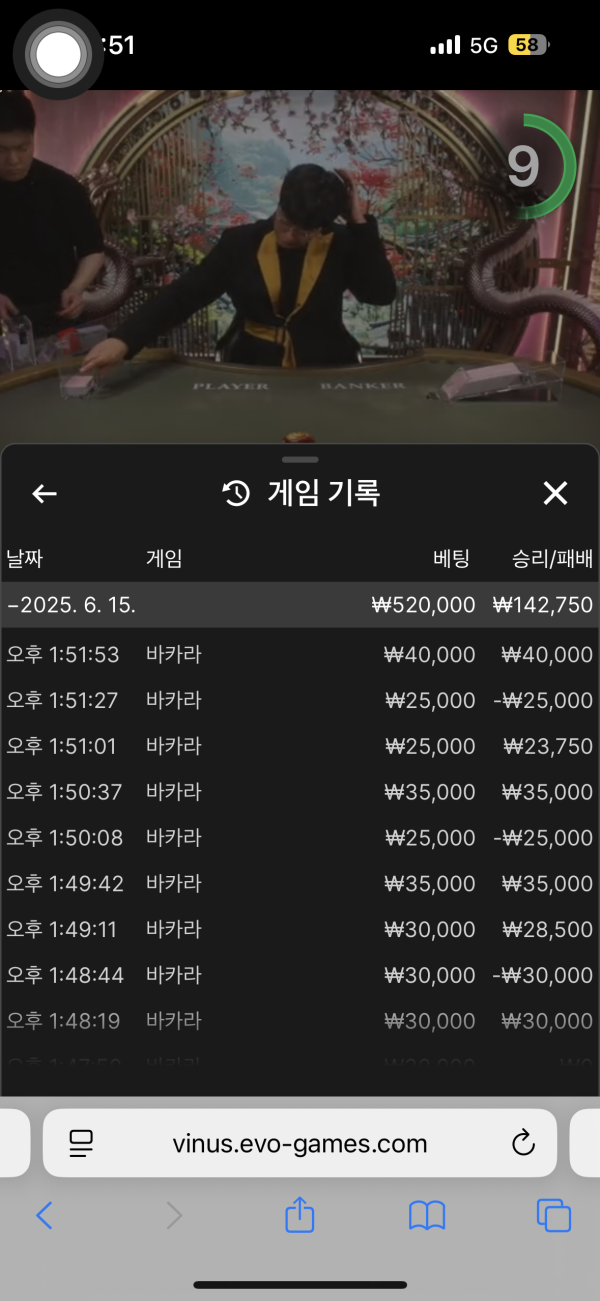Tap the AssistiveTouch floating button
This screenshot has height=1301, width=600.
58,54
